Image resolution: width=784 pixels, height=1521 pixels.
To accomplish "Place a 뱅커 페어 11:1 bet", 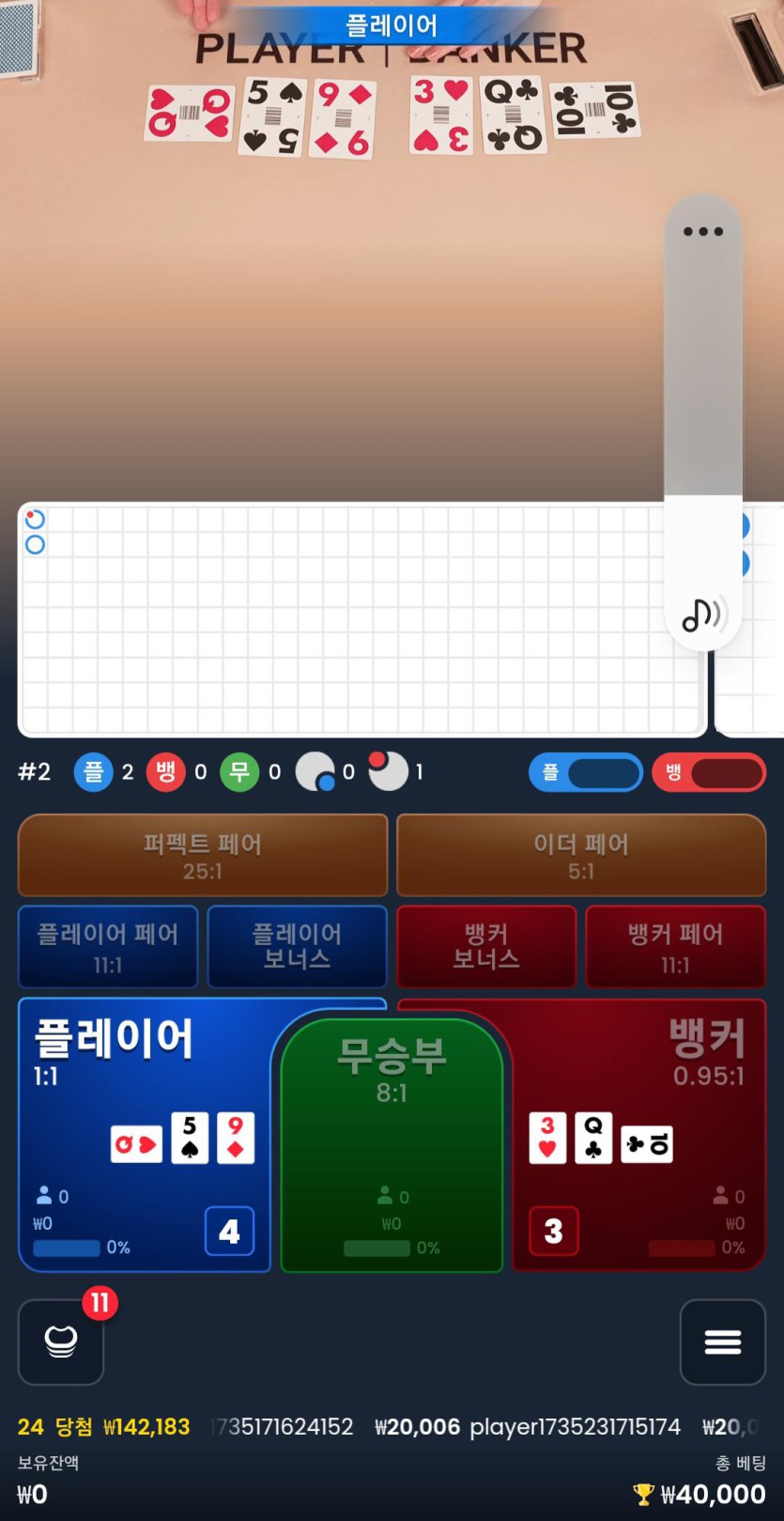I will [675, 946].
